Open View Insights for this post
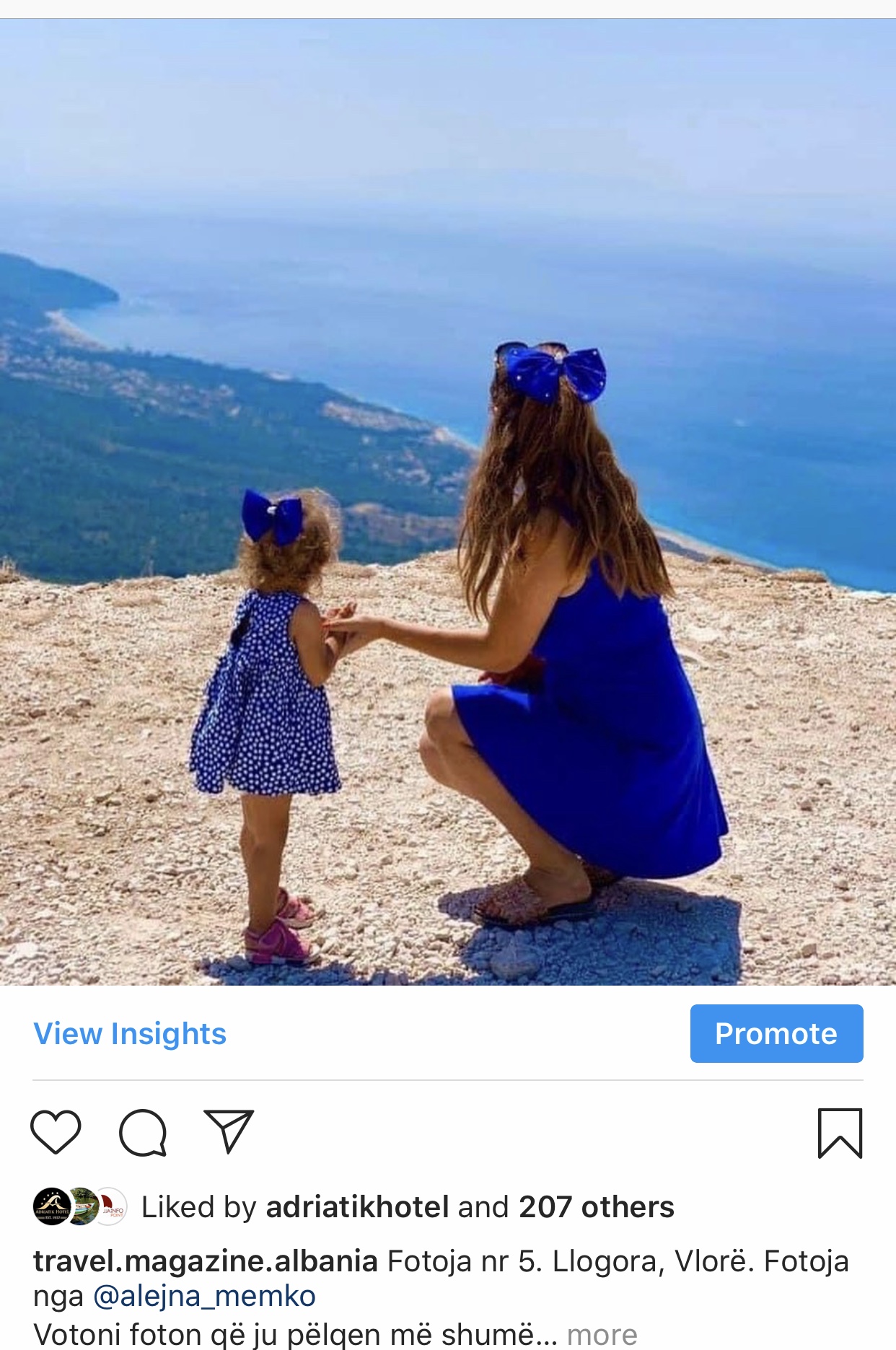896x1350 pixels. (130, 1034)
